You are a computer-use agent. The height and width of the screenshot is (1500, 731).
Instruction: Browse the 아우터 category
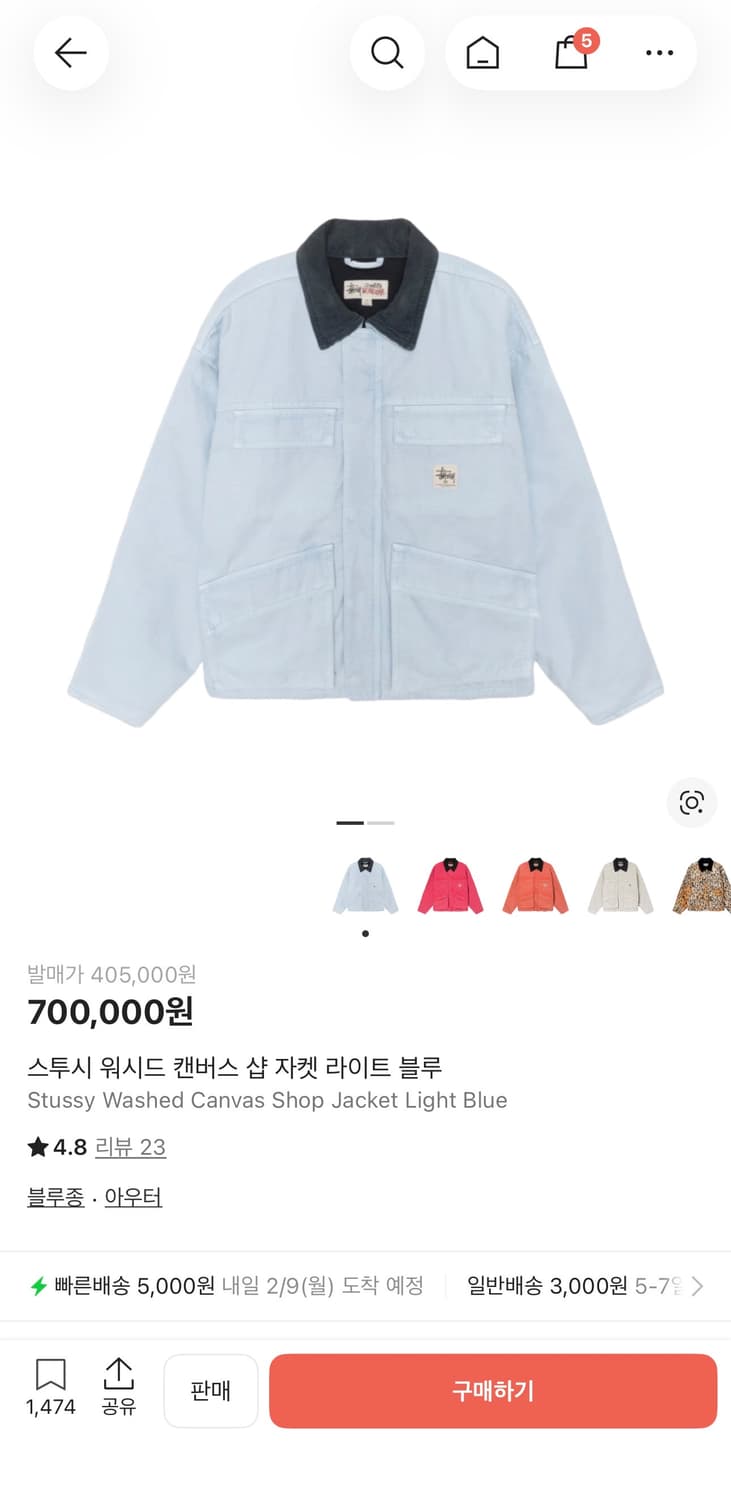[x=133, y=1196]
